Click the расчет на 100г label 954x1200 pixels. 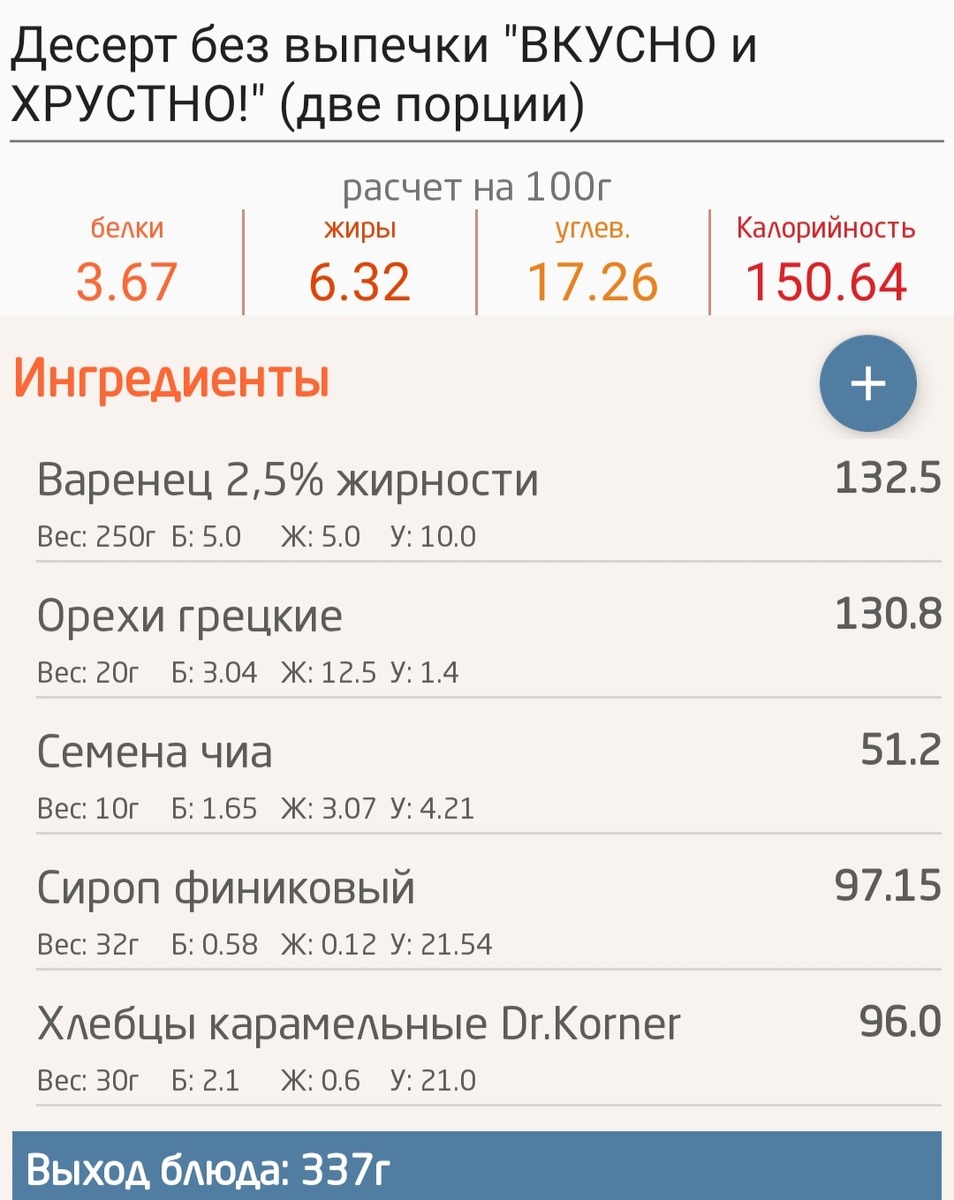coord(477,185)
